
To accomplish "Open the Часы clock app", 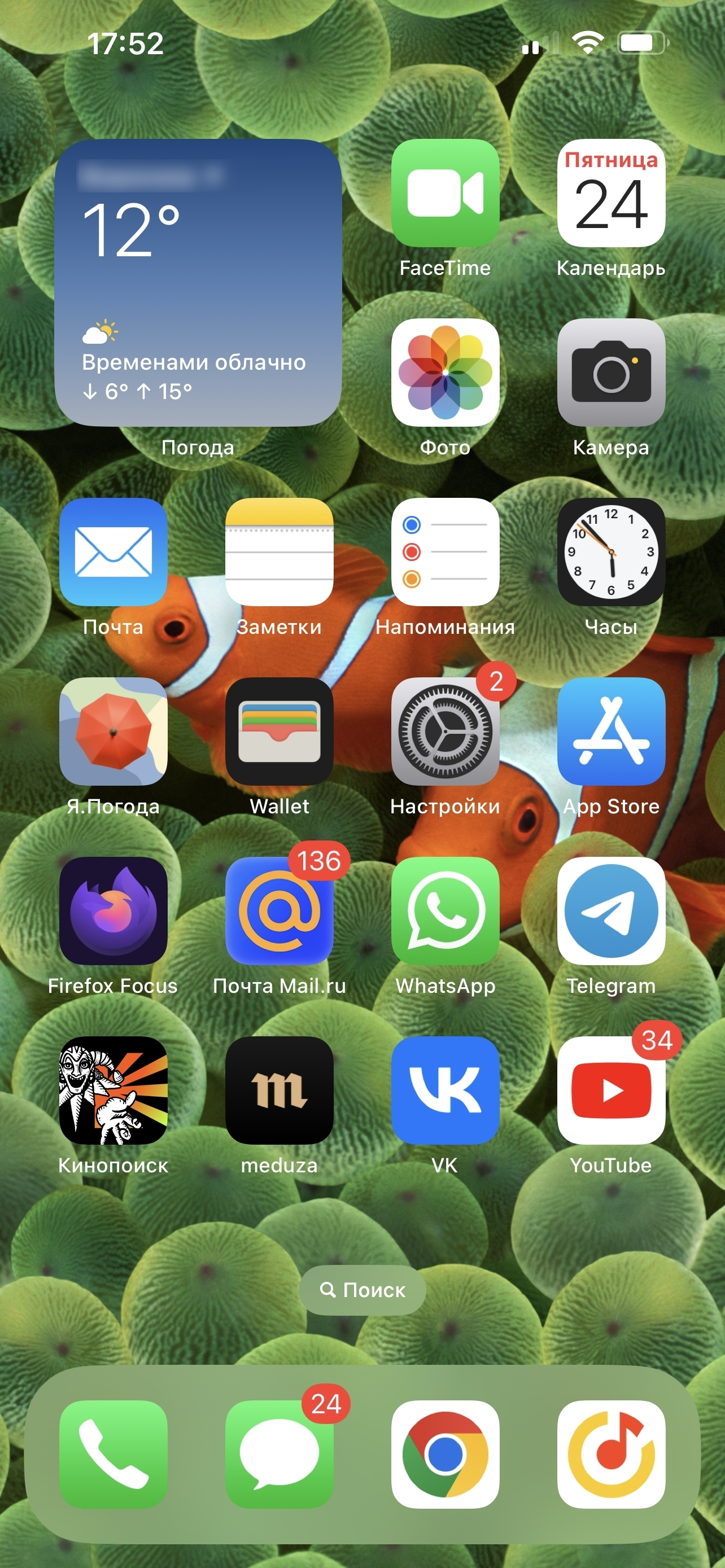I will (x=610, y=551).
